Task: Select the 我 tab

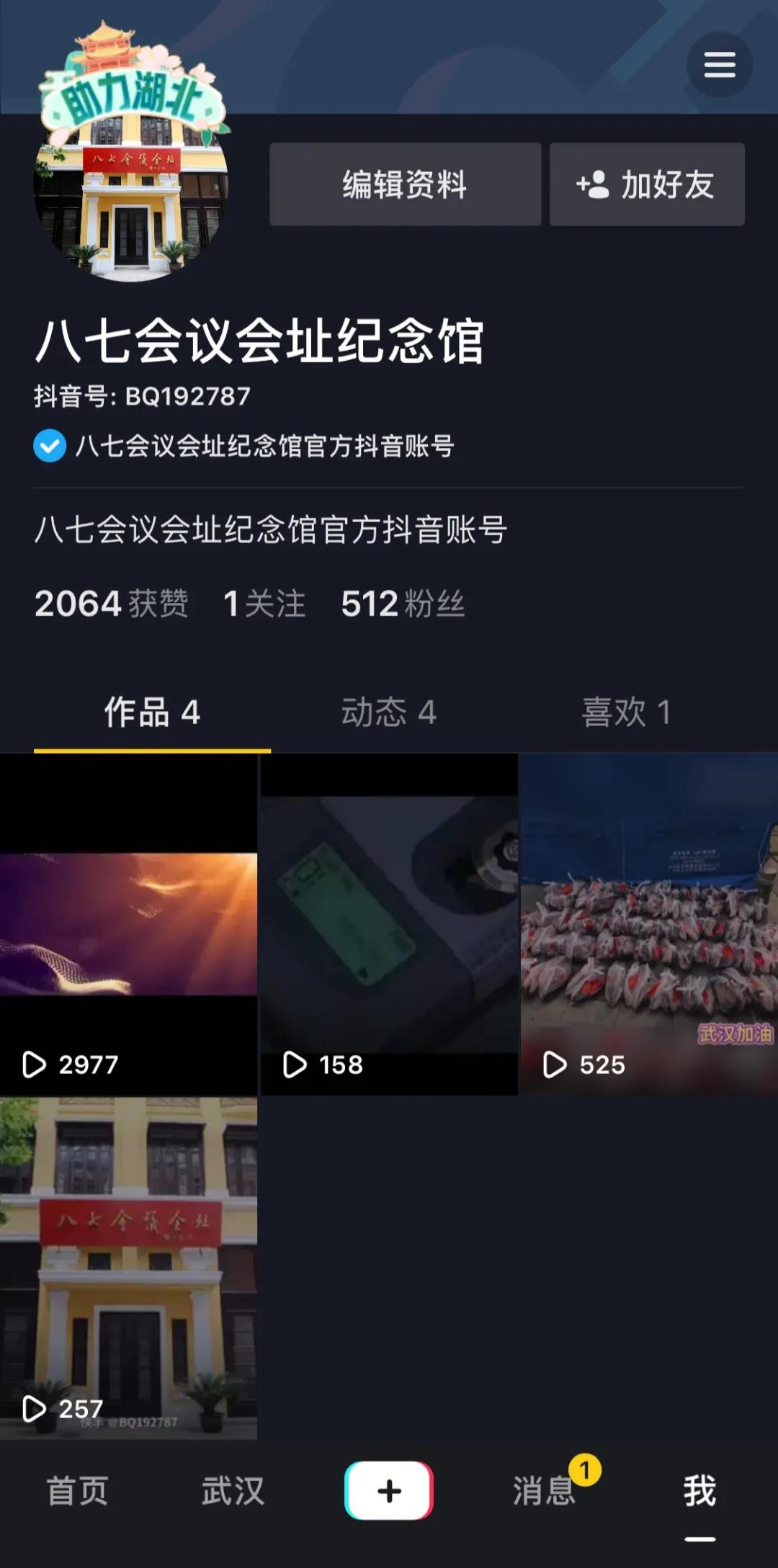Action: click(x=699, y=1490)
